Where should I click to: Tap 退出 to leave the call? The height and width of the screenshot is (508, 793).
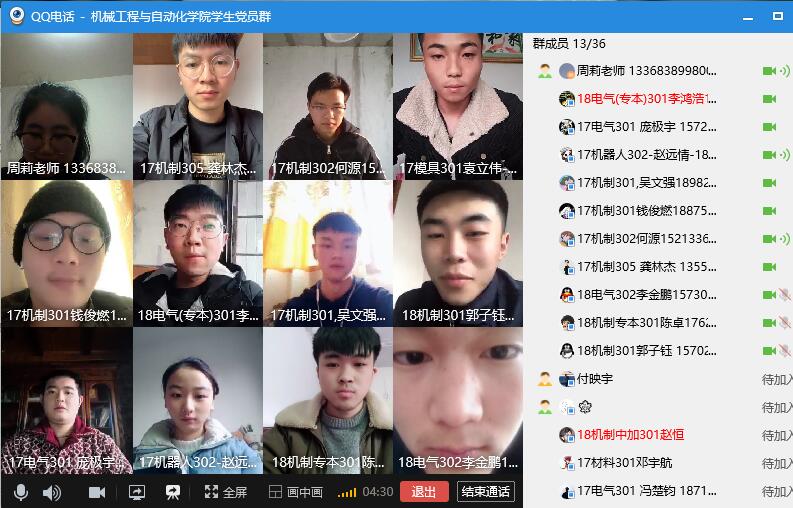424,492
